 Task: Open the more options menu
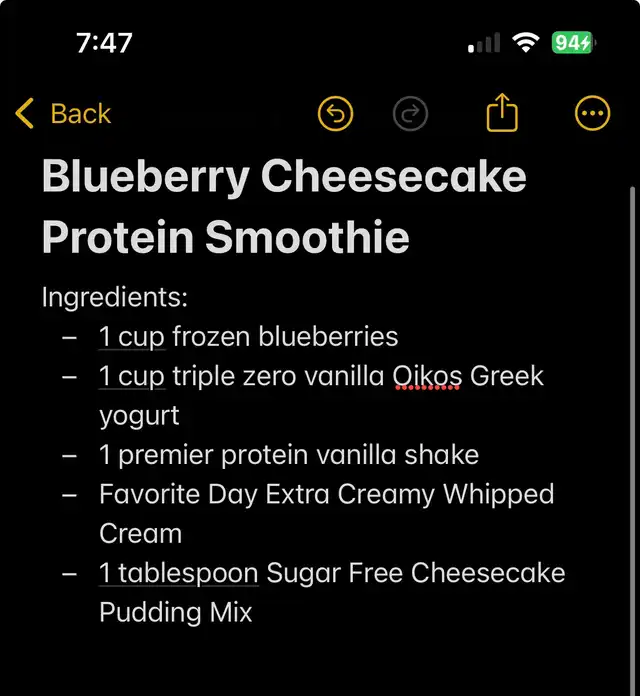[x=593, y=114]
